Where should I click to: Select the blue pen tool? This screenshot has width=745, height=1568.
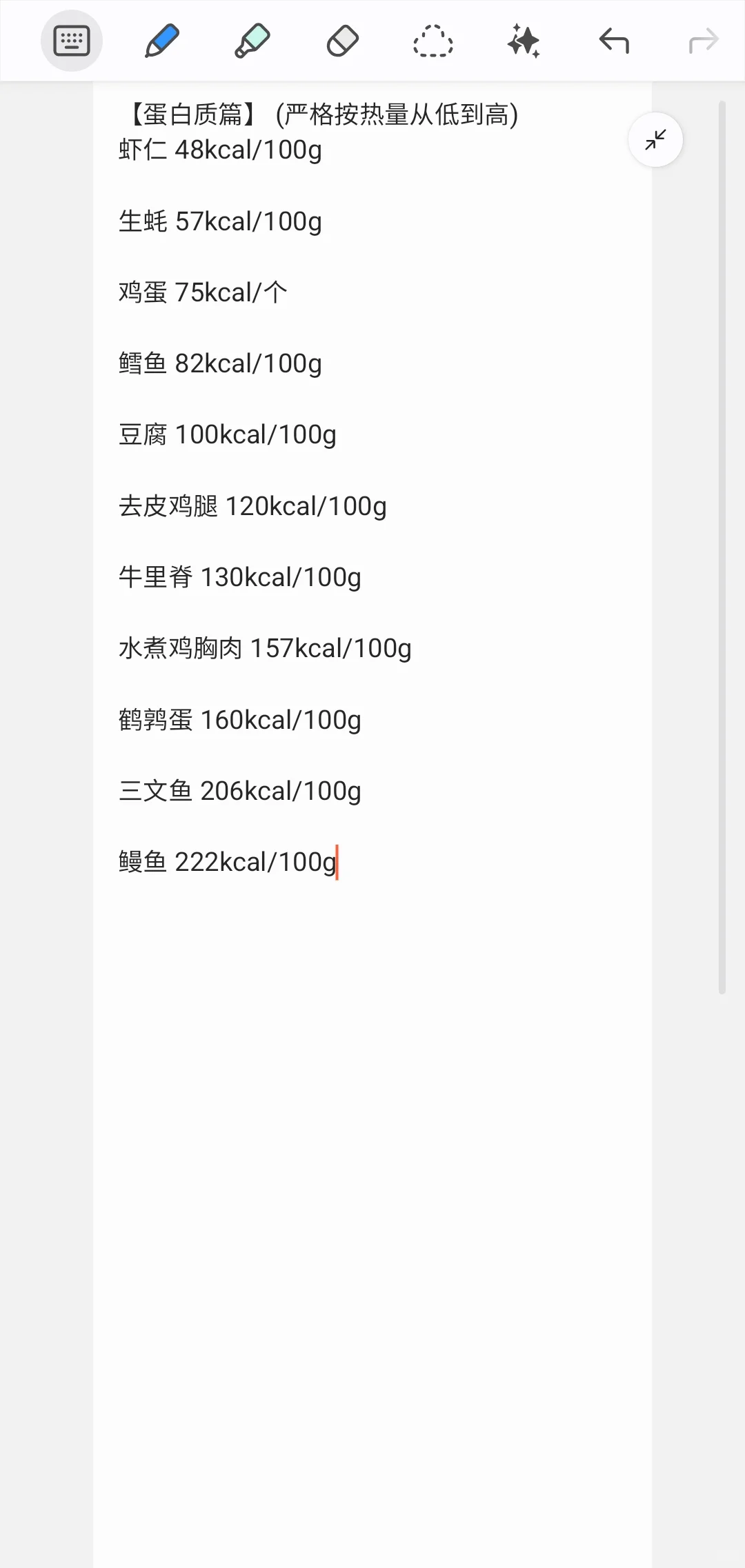pyautogui.click(x=162, y=41)
